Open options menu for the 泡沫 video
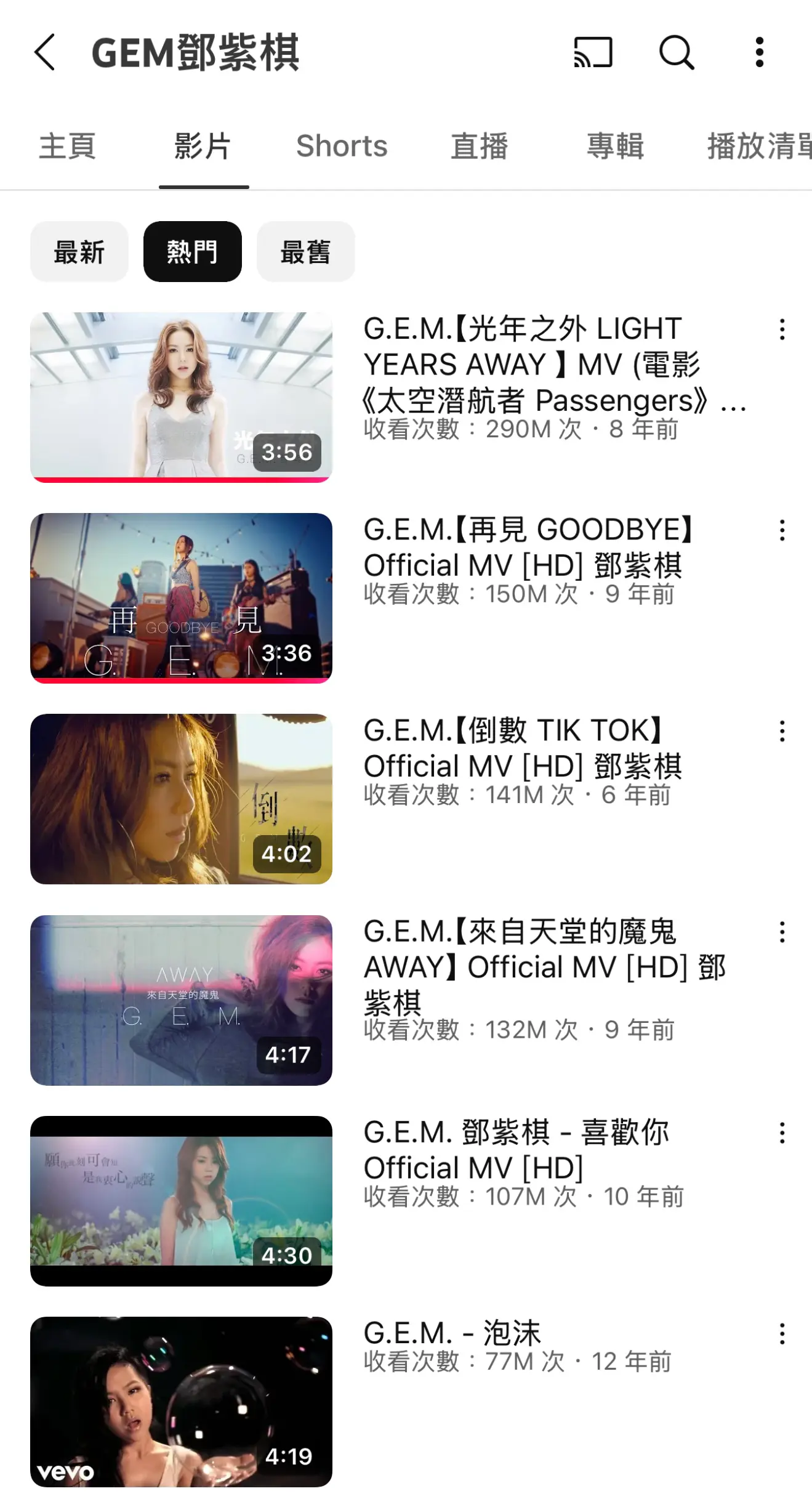 tap(782, 1330)
